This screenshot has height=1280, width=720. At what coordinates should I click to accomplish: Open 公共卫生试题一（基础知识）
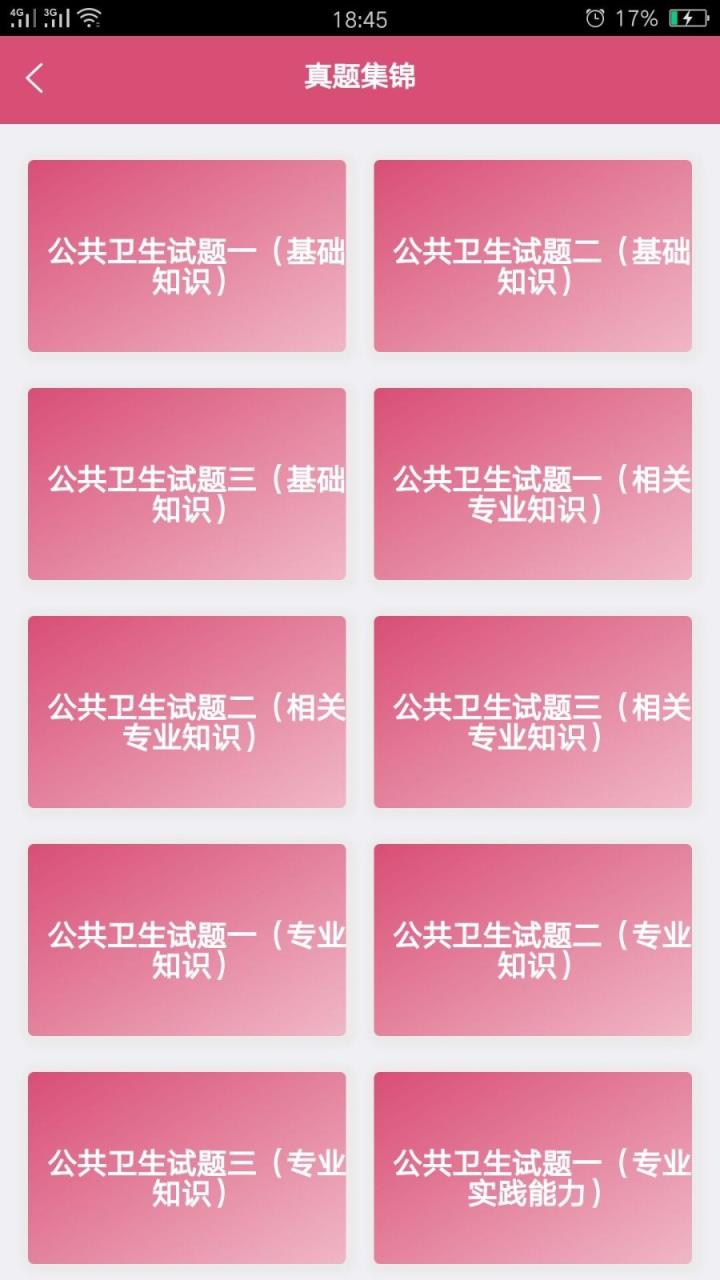tap(186, 255)
